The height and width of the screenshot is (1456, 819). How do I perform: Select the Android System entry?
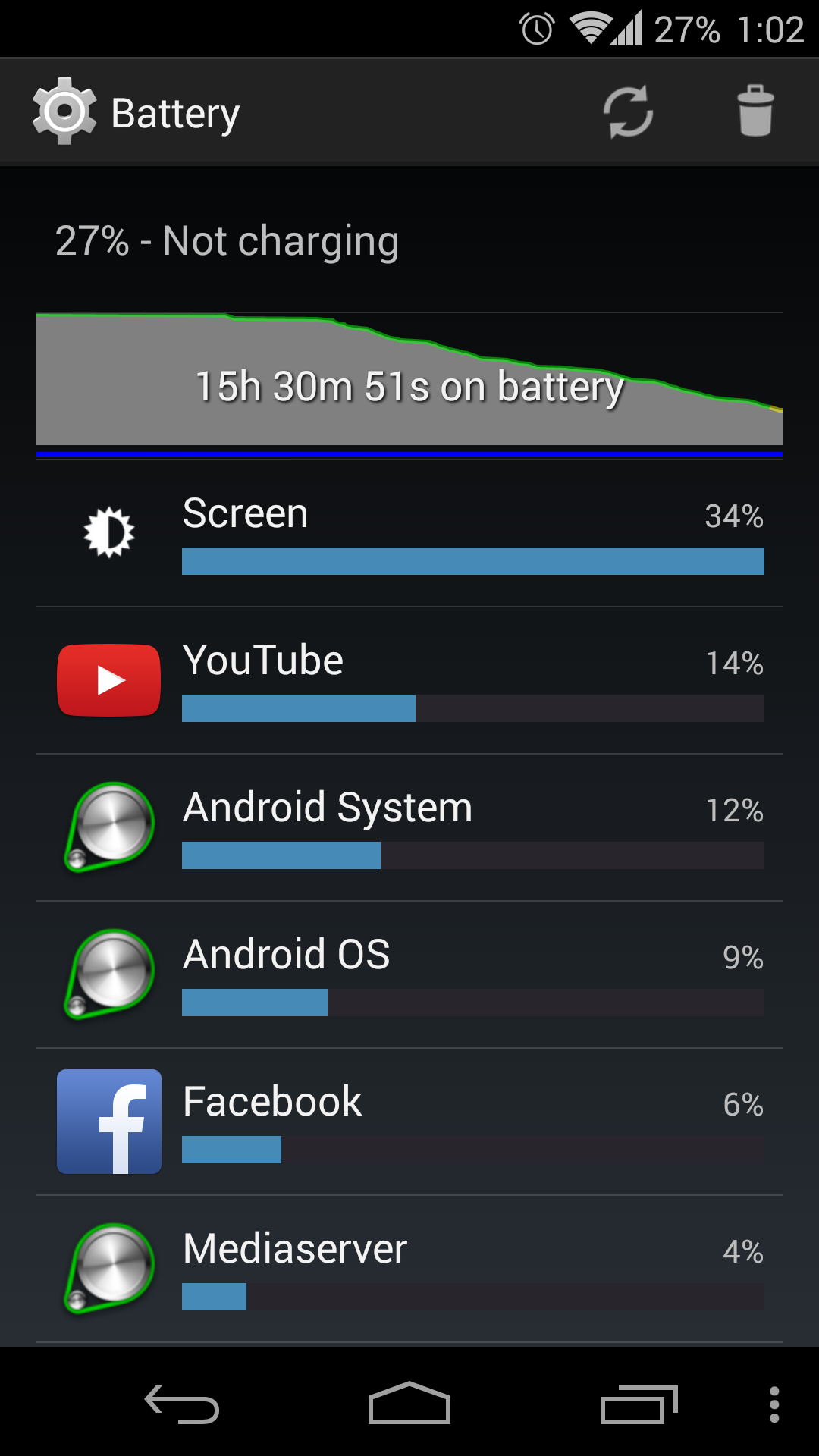tap(409, 827)
